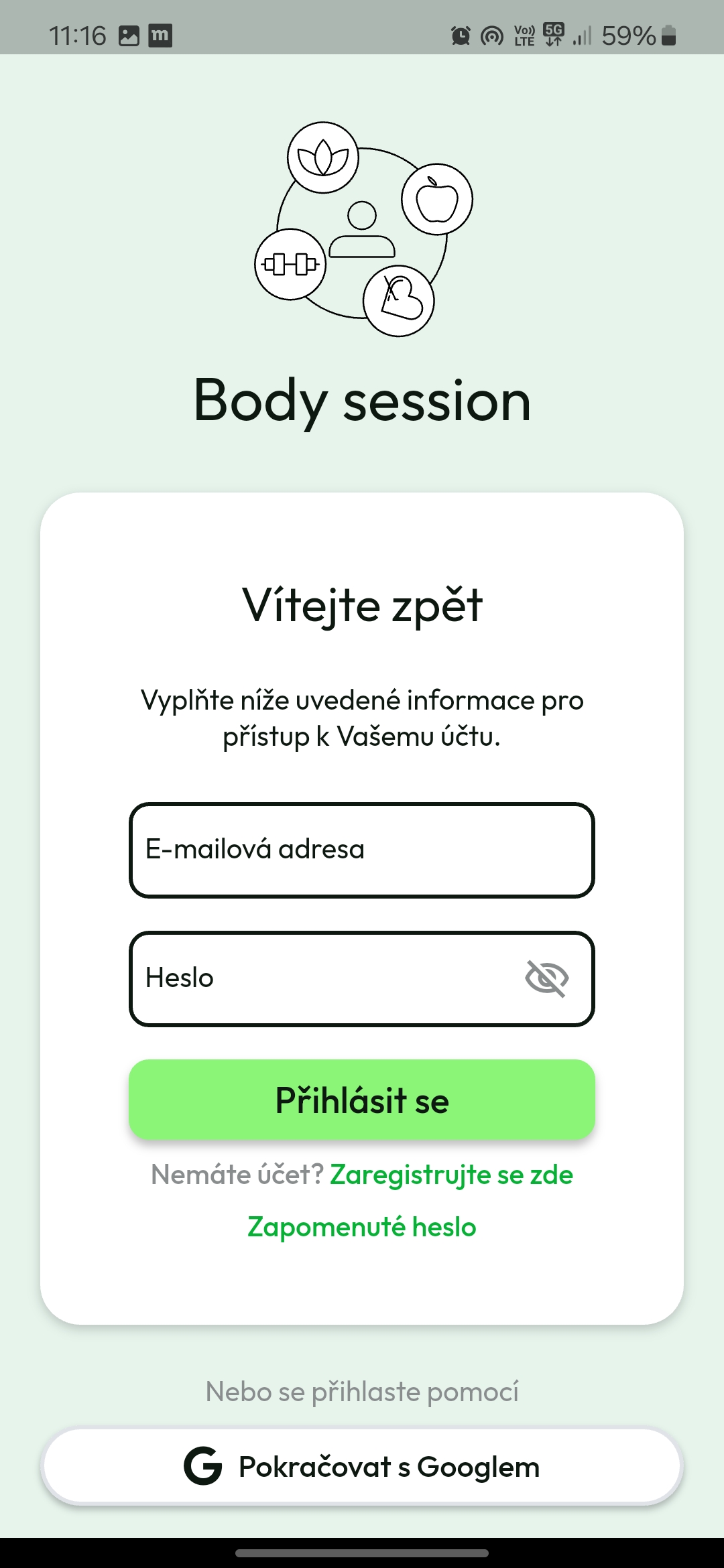Tap the alarm clock icon in status bar

pyautogui.click(x=459, y=34)
